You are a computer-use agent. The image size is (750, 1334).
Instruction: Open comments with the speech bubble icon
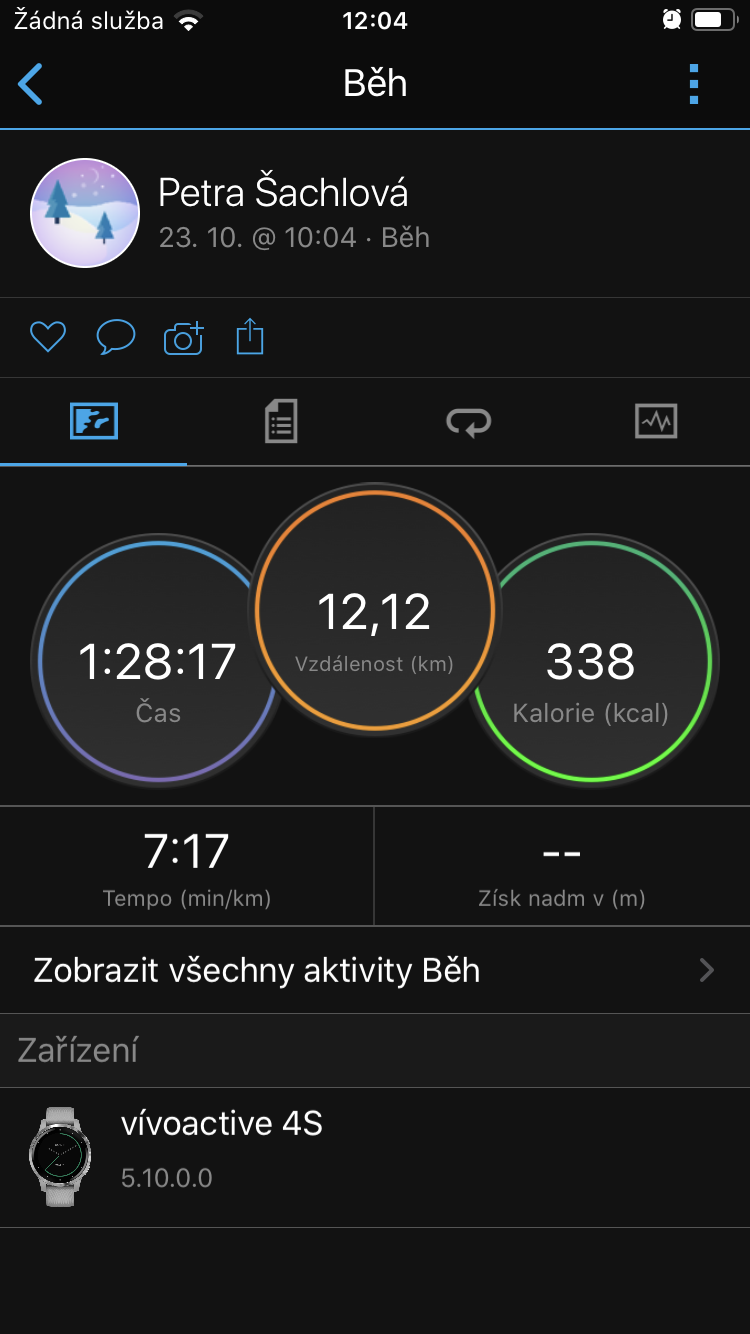pos(115,338)
